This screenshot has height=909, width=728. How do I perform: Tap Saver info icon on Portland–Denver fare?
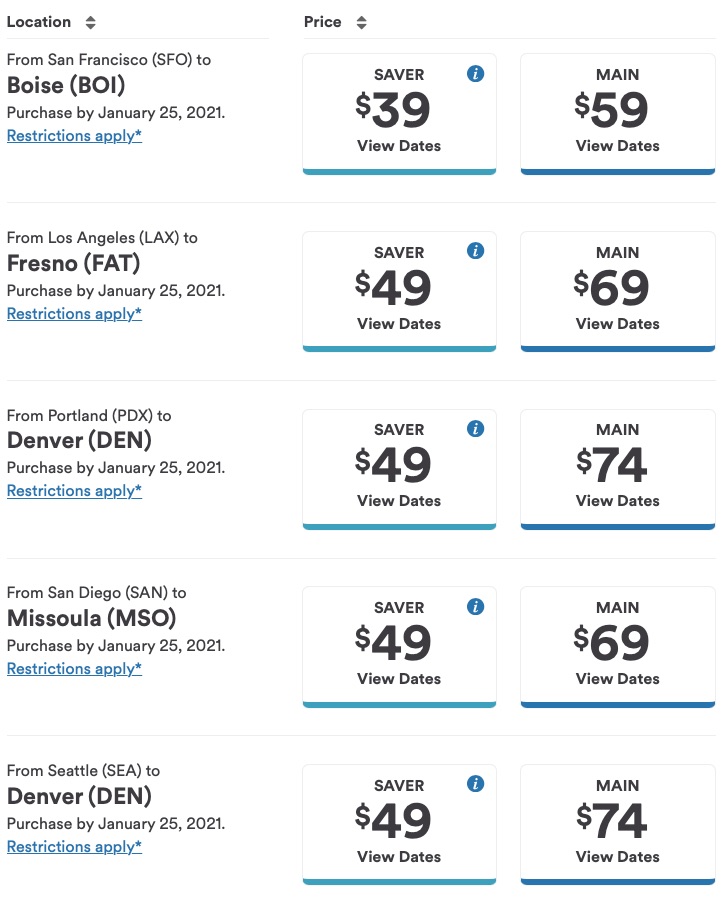[476, 428]
